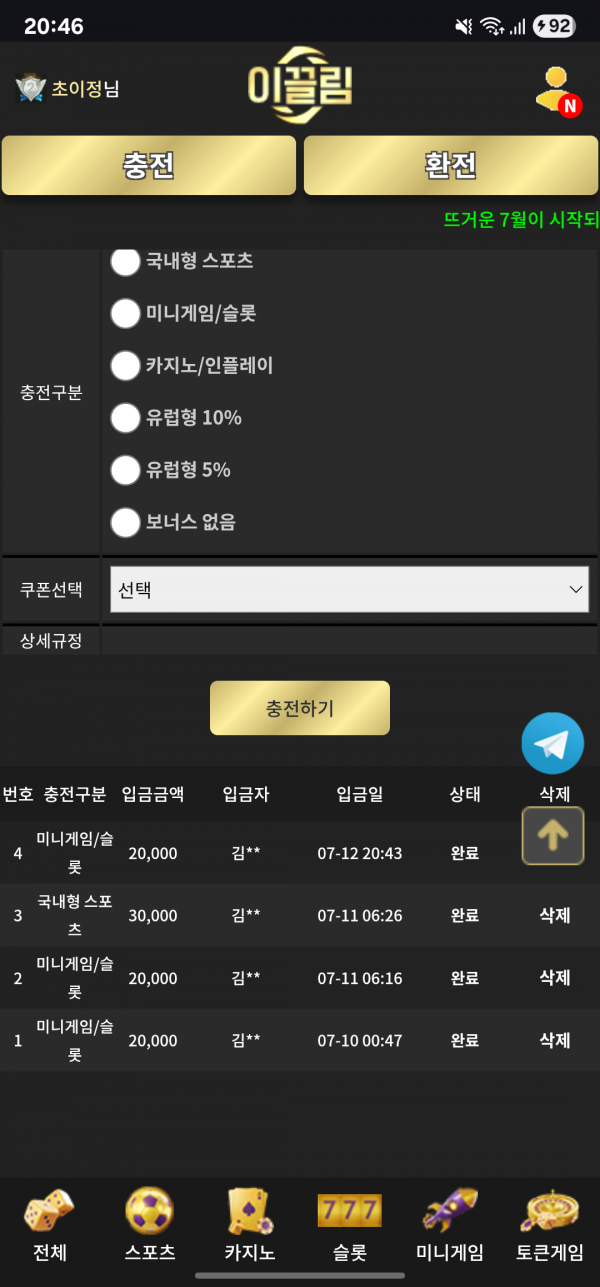Open the profile icon with N badge
The width and height of the screenshot is (600, 1287).
click(556, 90)
